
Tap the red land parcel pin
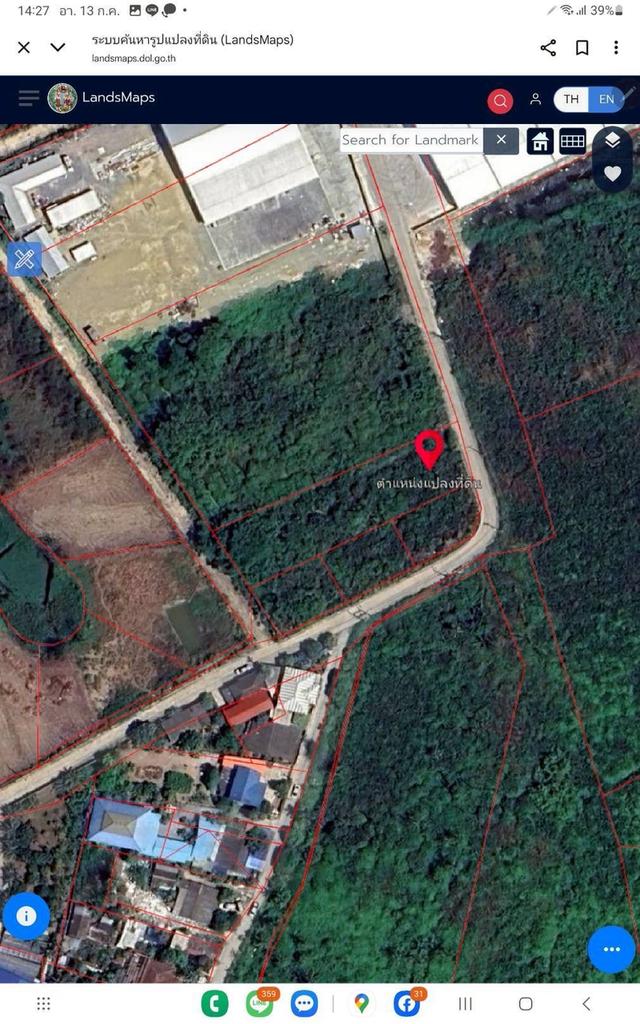[x=429, y=449]
